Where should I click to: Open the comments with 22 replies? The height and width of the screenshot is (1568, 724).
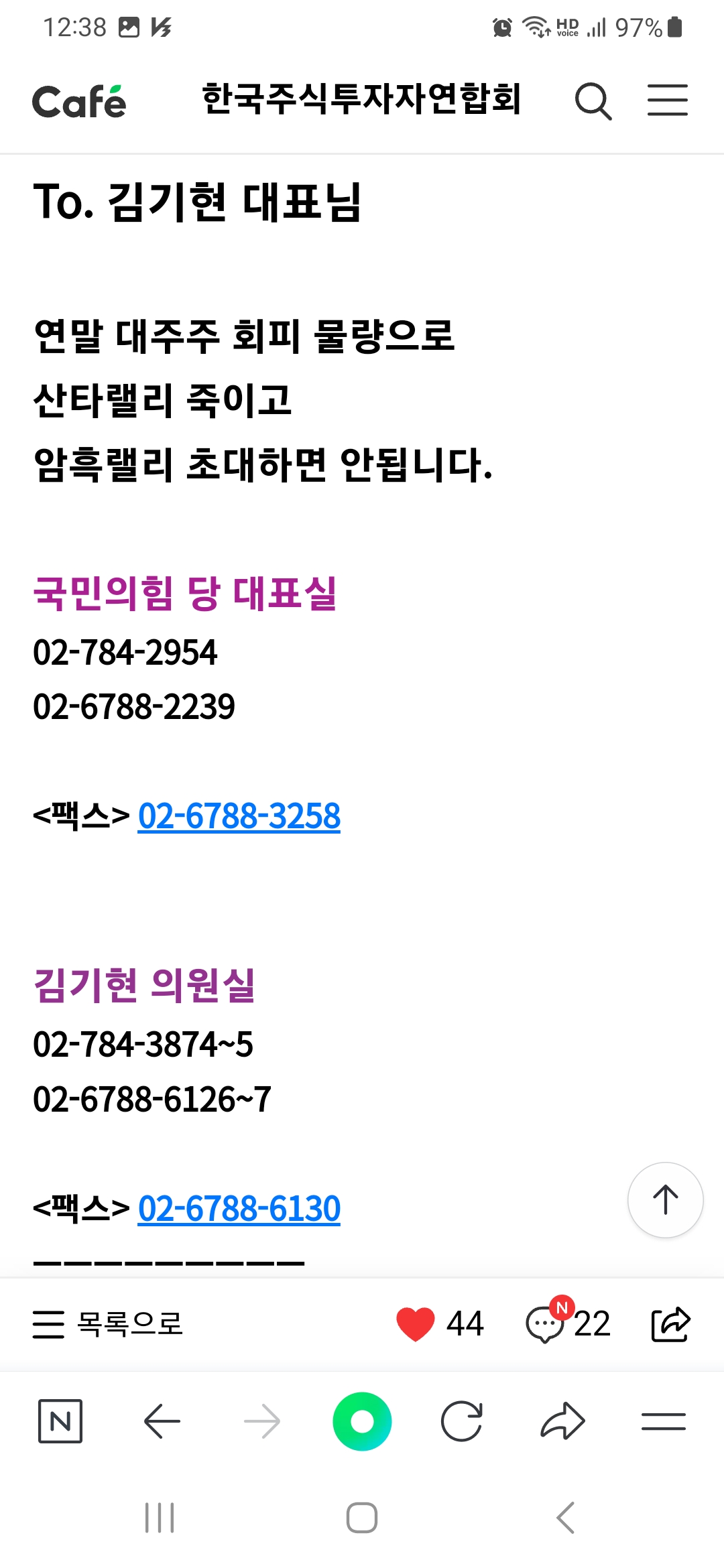click(568, 1324)
